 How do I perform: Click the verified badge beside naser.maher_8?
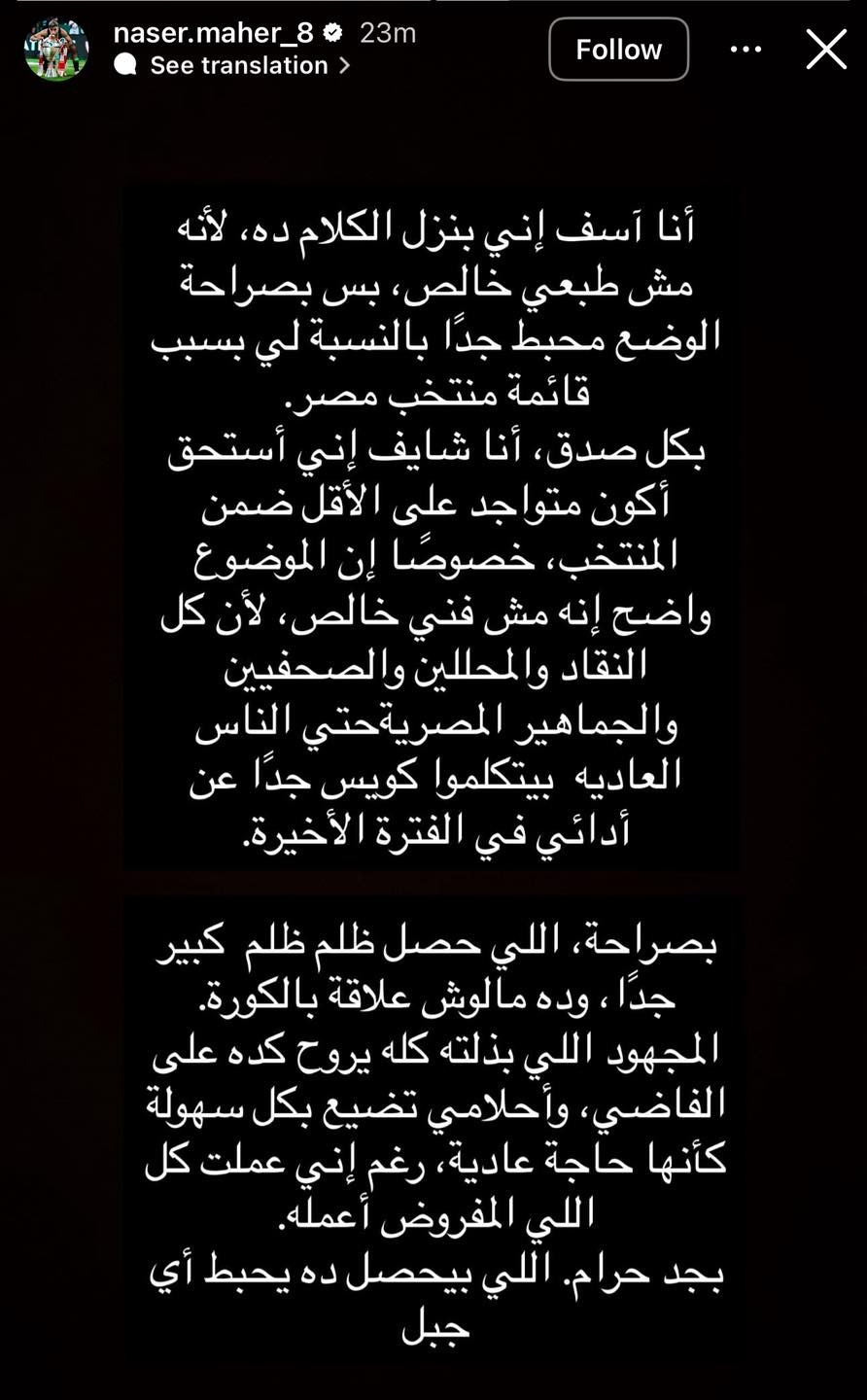pos(333,30)
